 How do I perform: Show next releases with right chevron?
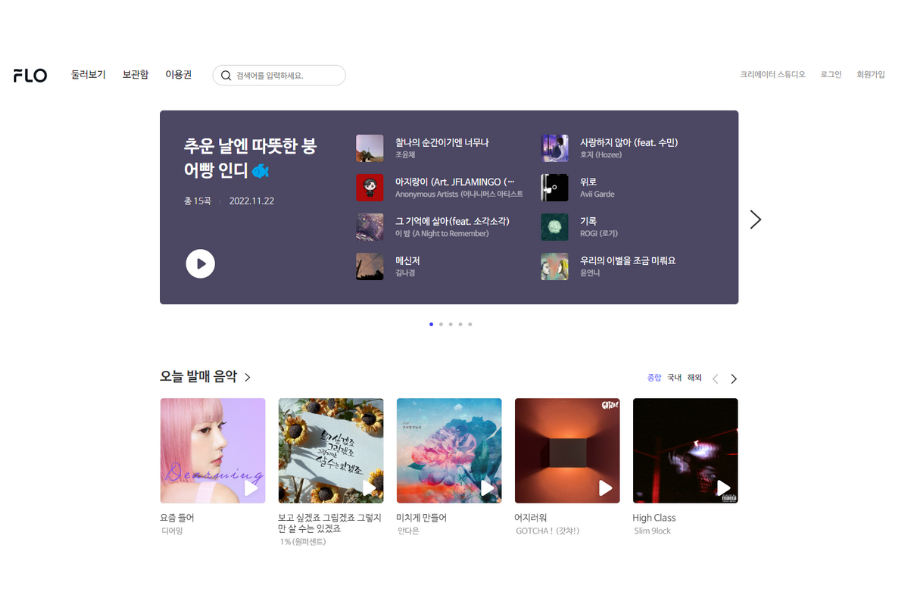point(733,379)
